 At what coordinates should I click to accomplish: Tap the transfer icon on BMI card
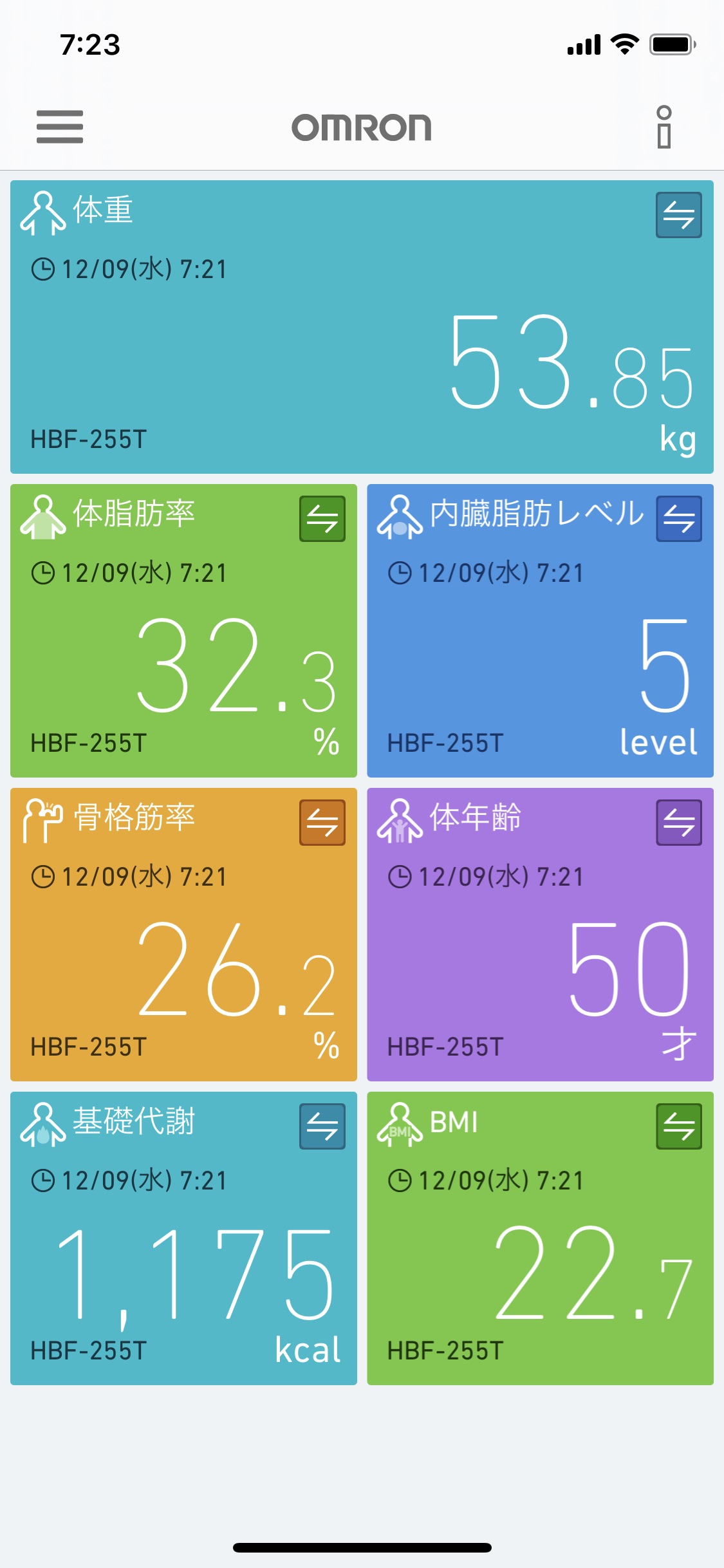pos(679,1126)
